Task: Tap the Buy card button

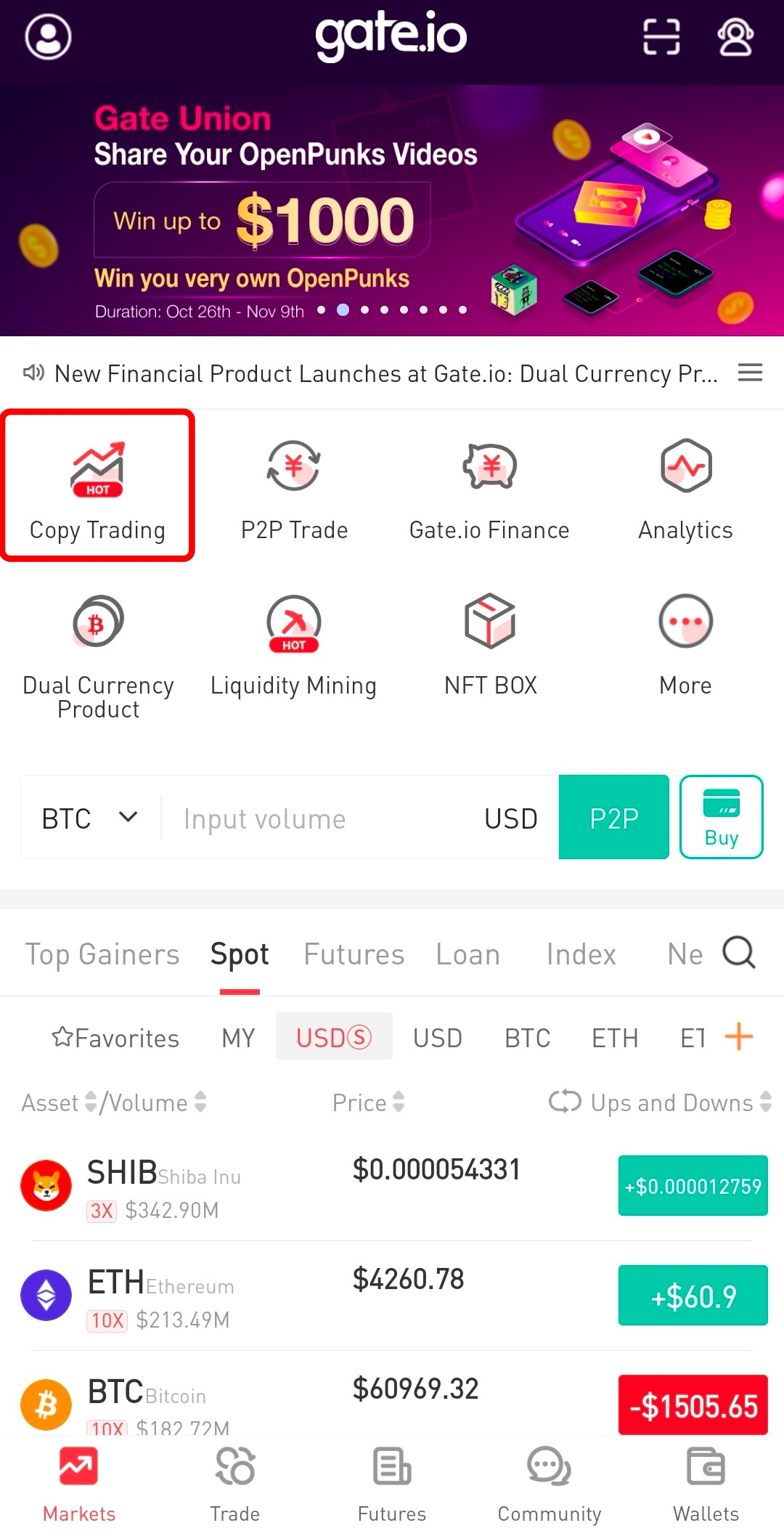Action: [721, 818]
